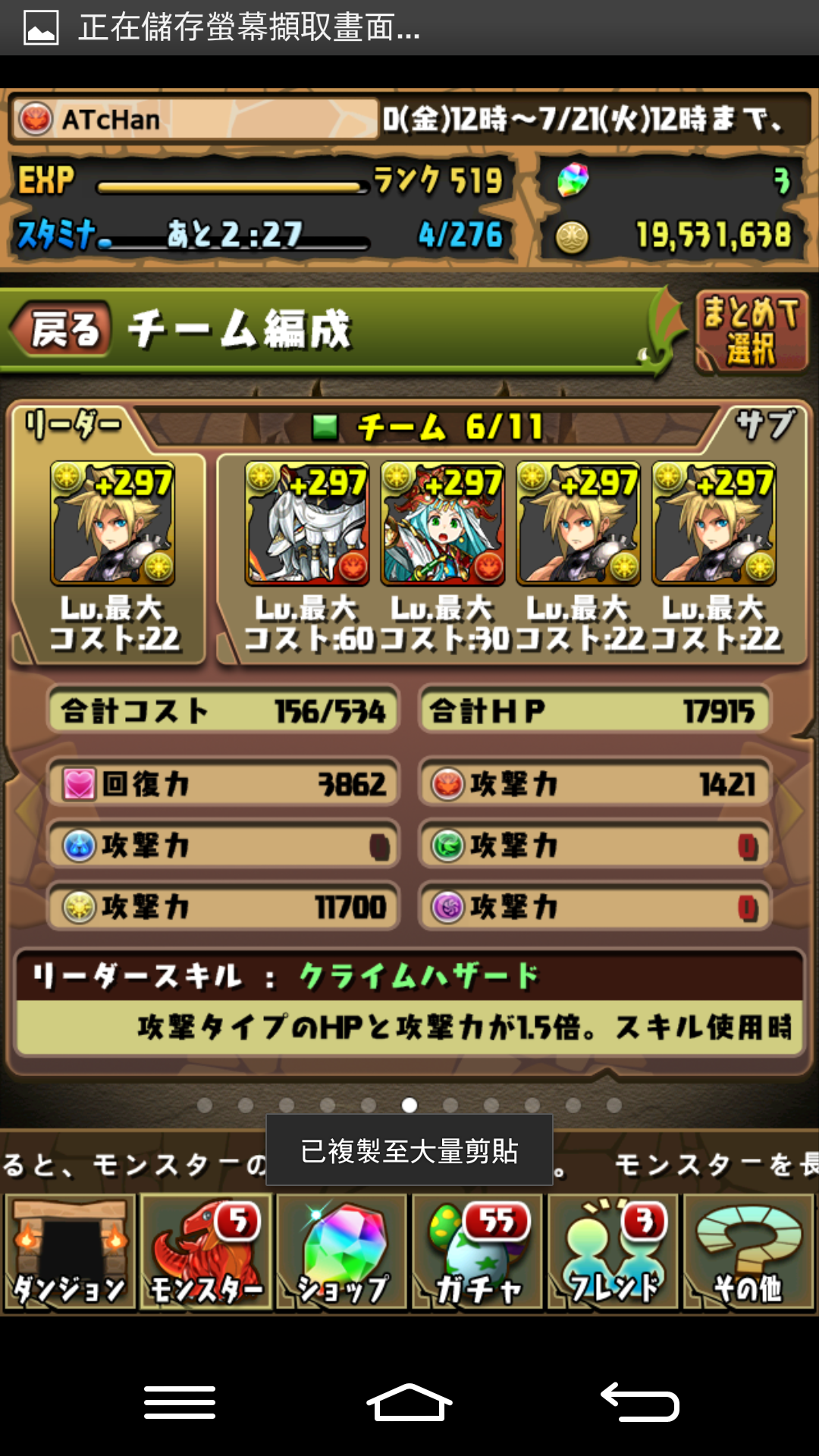The image size is (819, 1456).
Task: Go to the Android home screen
Action: (x=409, y=1401)
